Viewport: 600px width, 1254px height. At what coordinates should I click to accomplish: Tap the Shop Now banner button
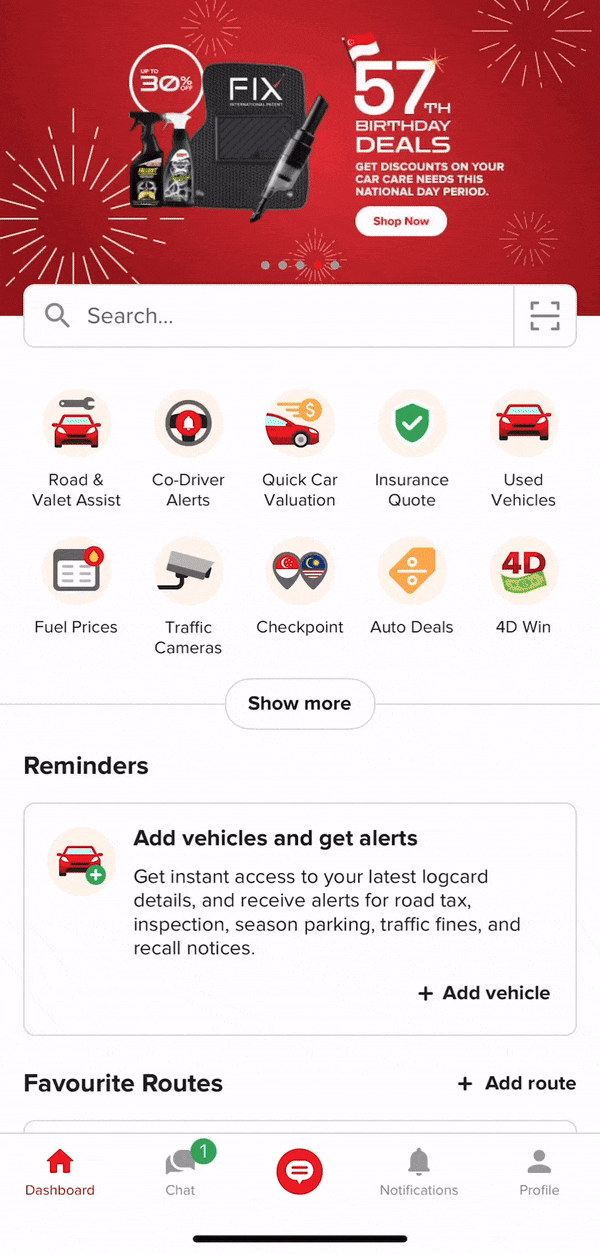point(401,221)
